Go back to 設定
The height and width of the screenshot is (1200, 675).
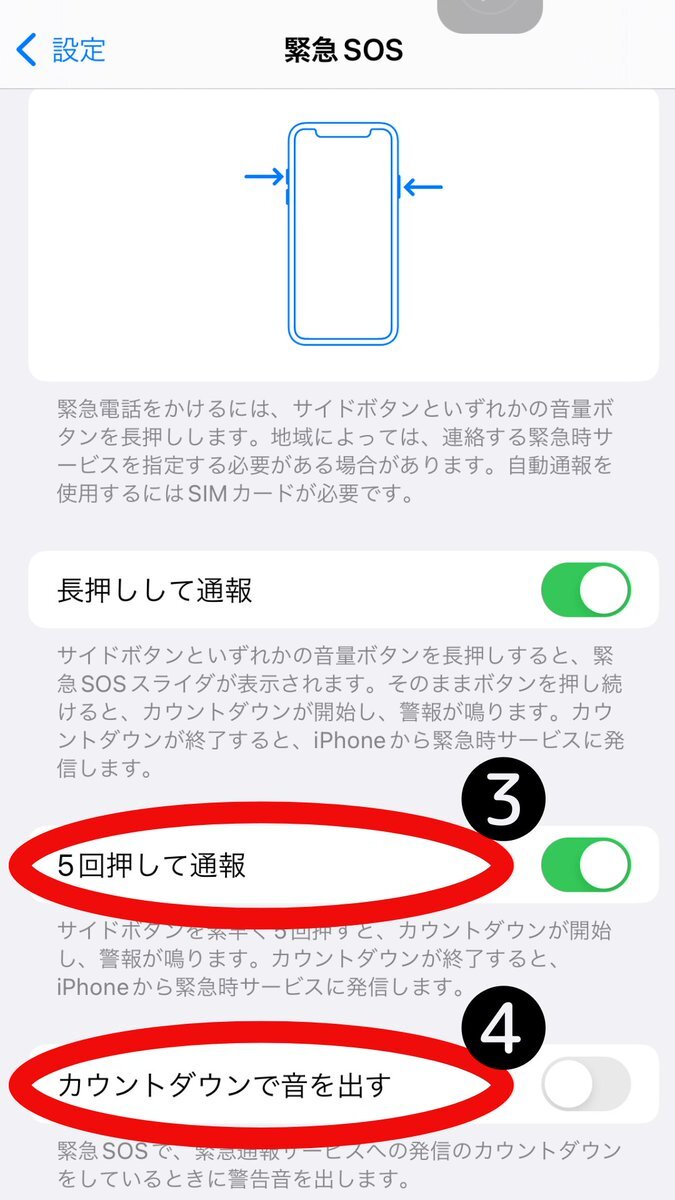[x=62, y=50]
